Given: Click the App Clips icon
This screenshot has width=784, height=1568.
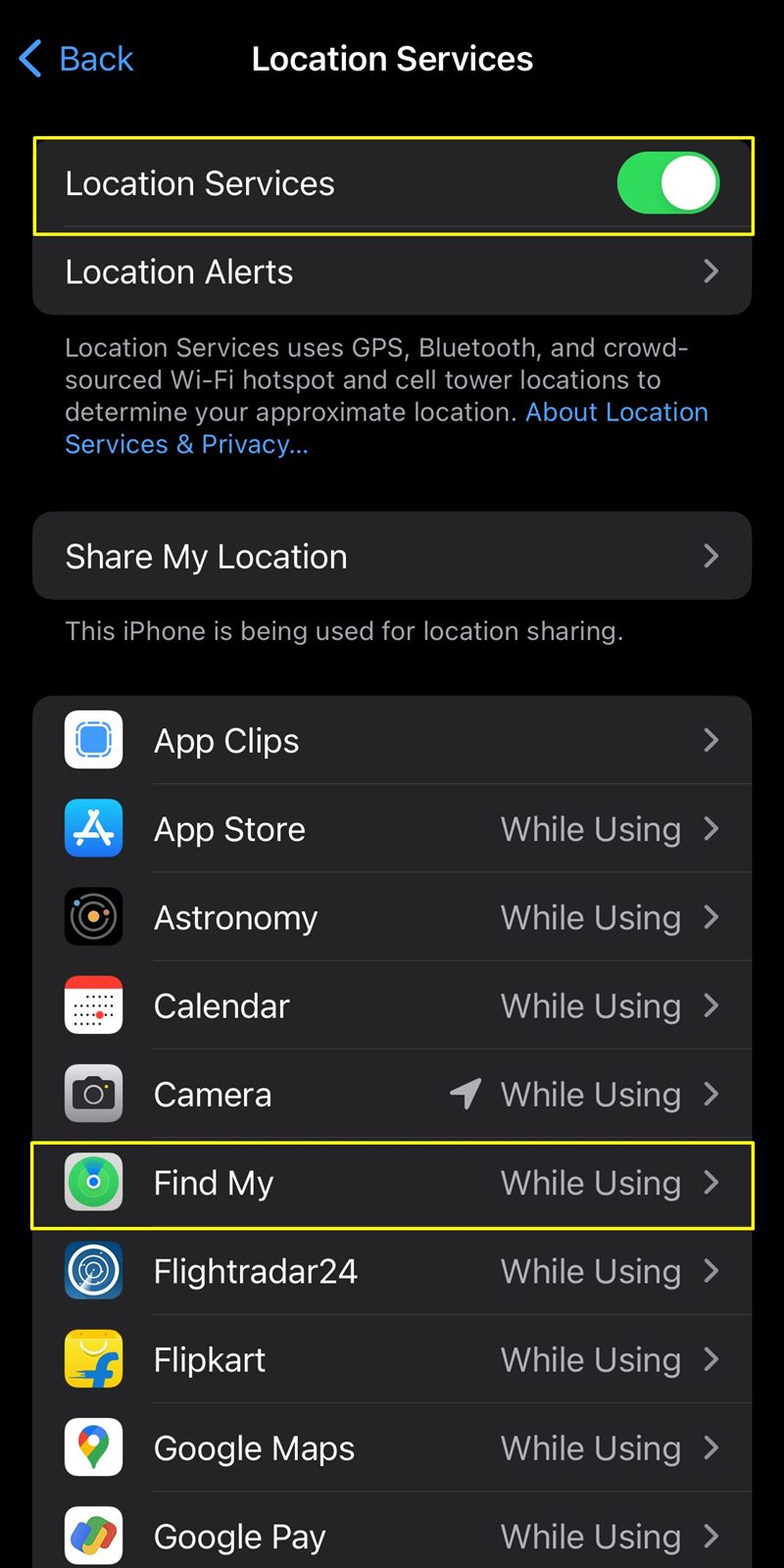Looking at the screenshot, I should [93, 740].
